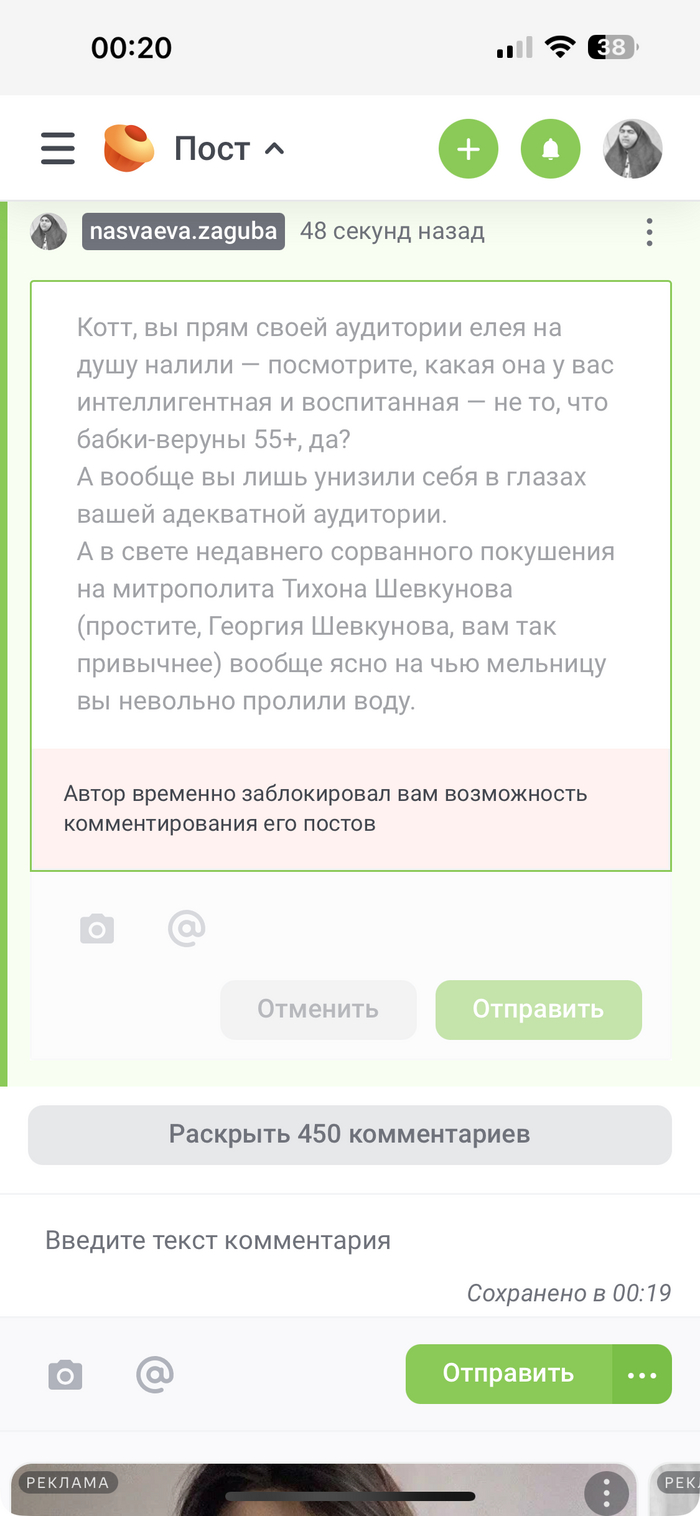Viewport: 700px width, 1516px height.
Task: Open the notifications bell
Action: tap(550, 150)
